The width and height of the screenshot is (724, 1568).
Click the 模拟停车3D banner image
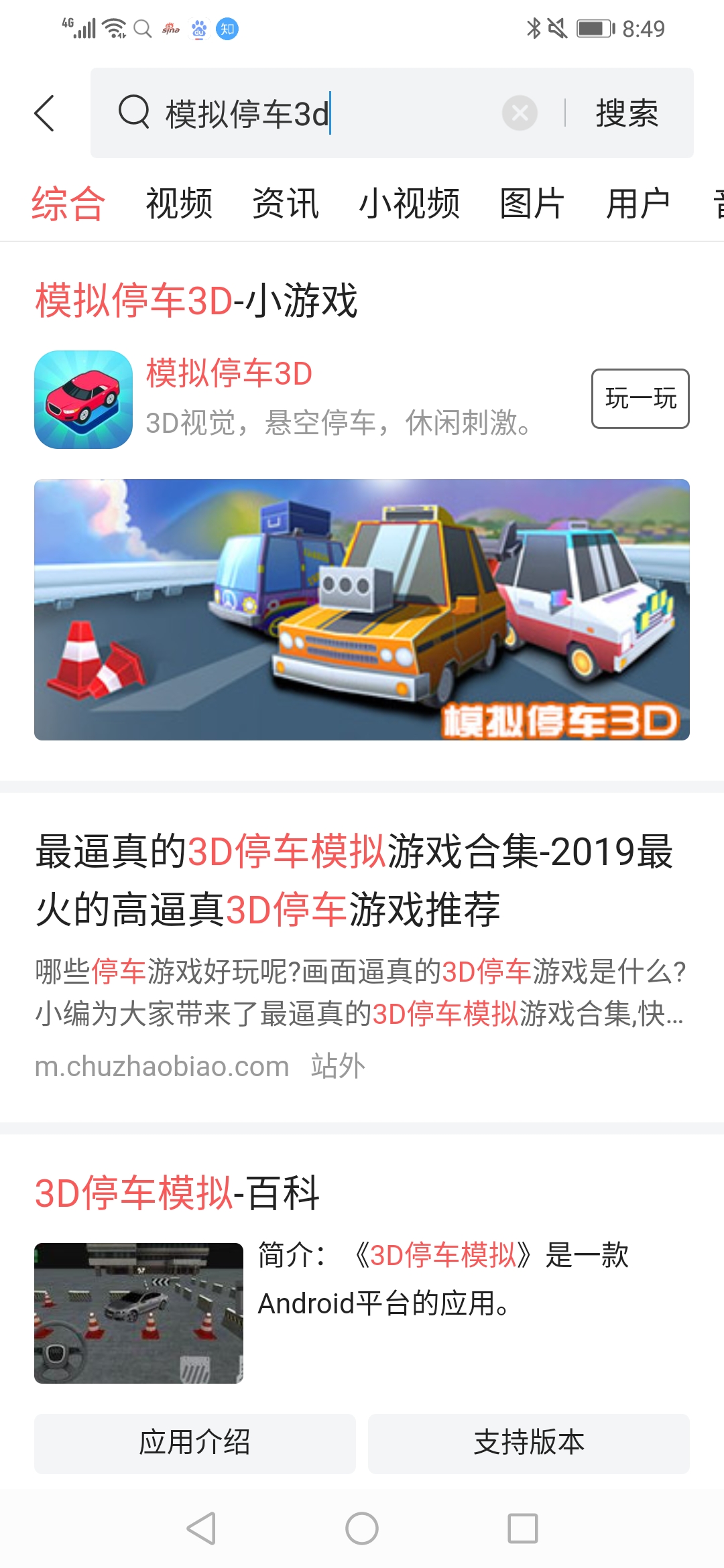(x=362, y=610)
